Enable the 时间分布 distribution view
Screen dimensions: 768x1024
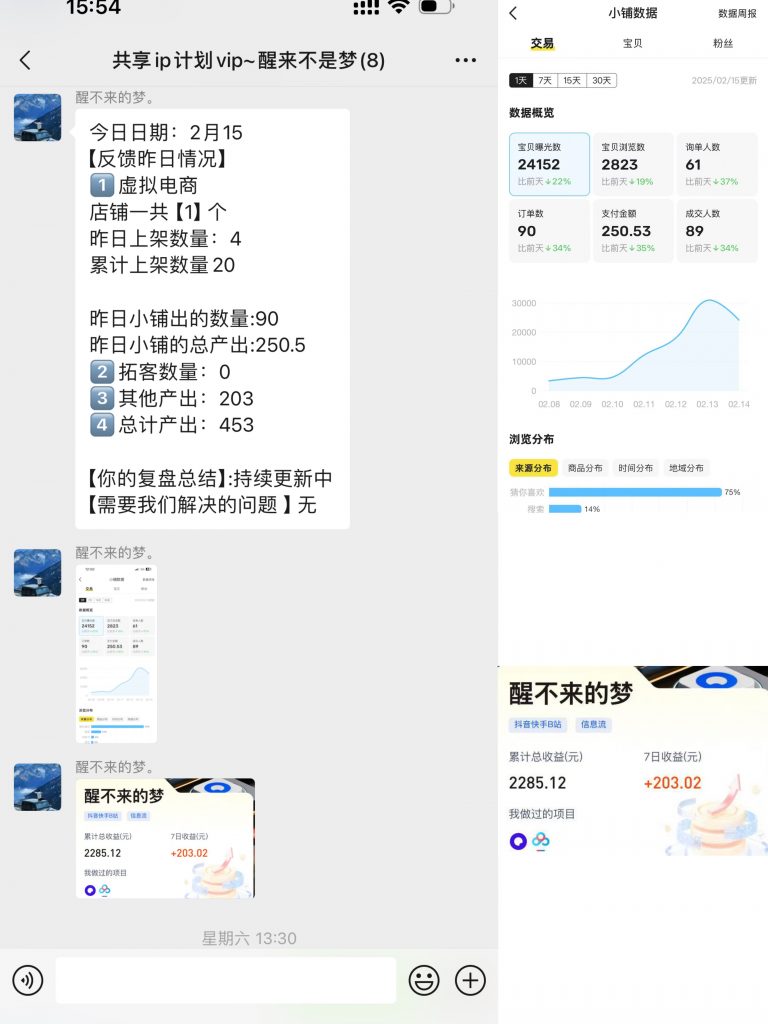(636, 467)
